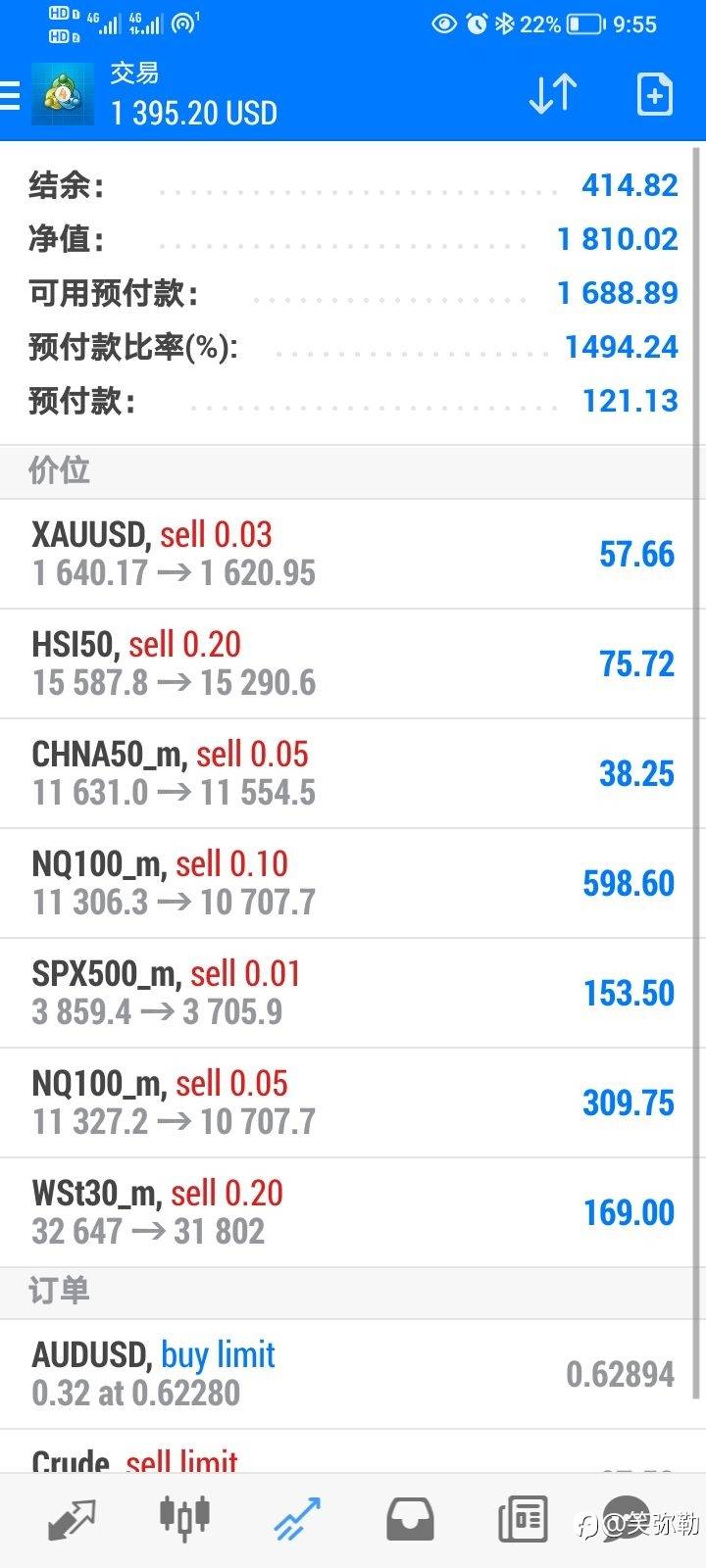Open the history inbox tab

click(410, 1520)
